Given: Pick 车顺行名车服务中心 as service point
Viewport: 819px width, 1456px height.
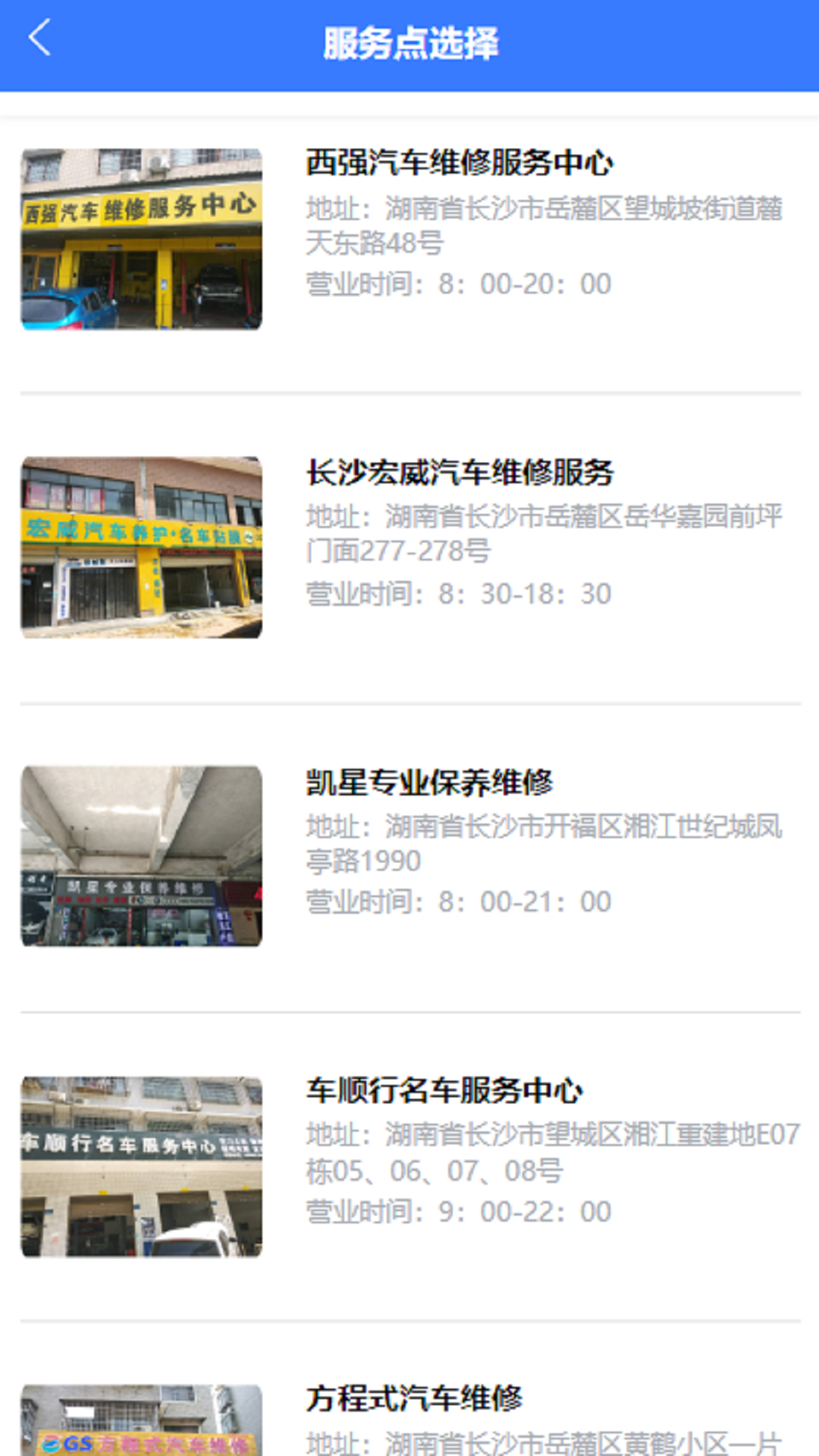Looking at the screenshot, I should coord(444,1091).
